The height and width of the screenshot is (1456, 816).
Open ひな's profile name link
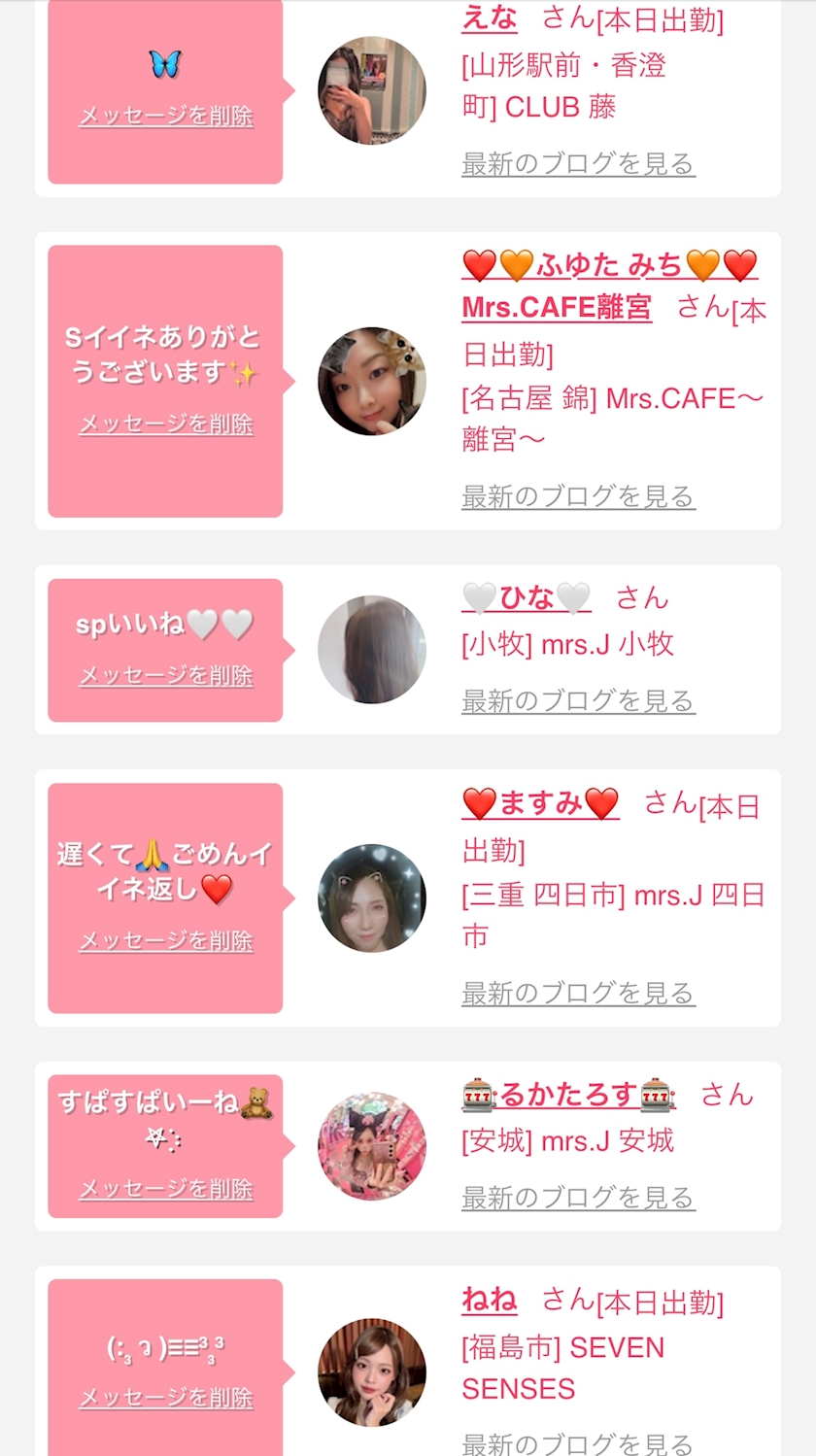coord(527,598)
